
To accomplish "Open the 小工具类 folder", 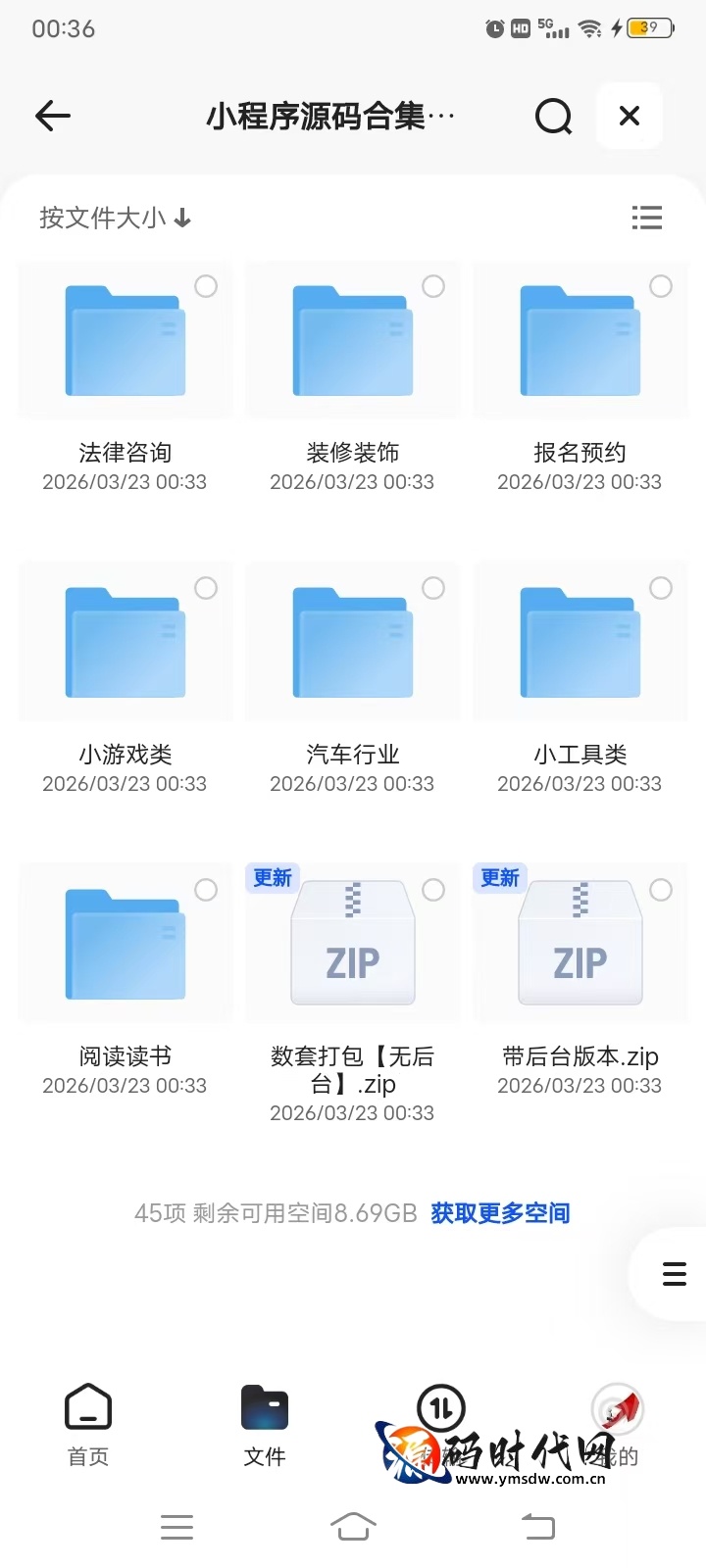I will [580, 642].
